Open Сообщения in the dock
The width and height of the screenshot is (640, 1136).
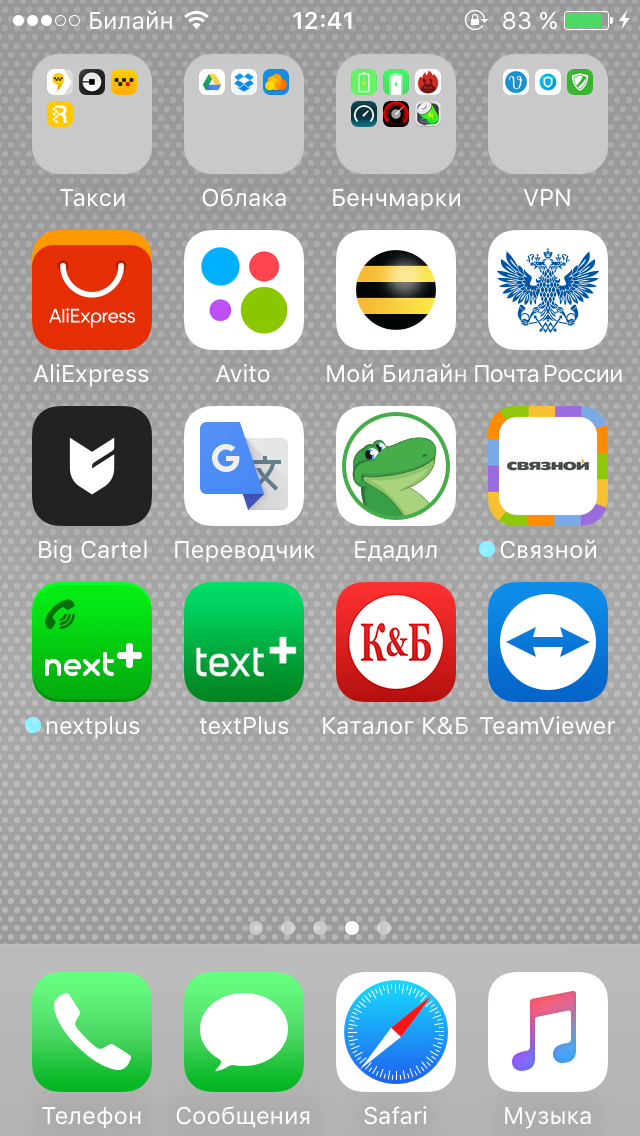pos(244,1032)
